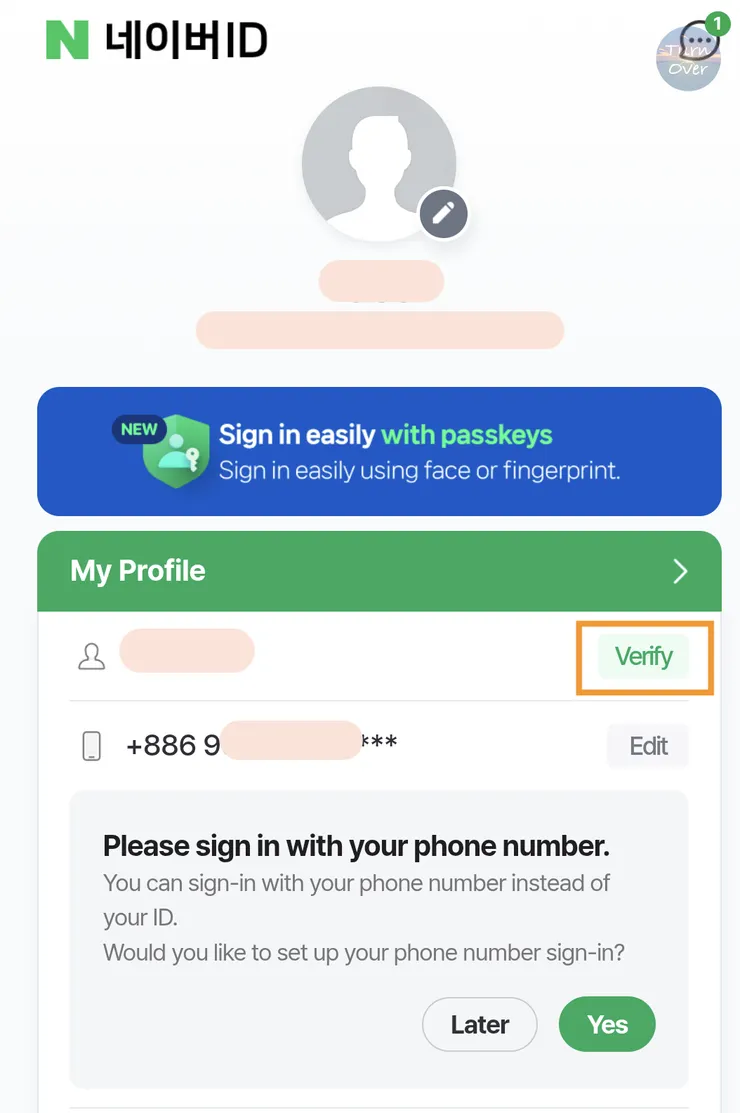Confirm Yes to phone number sign-in

tap(607, 1025)
